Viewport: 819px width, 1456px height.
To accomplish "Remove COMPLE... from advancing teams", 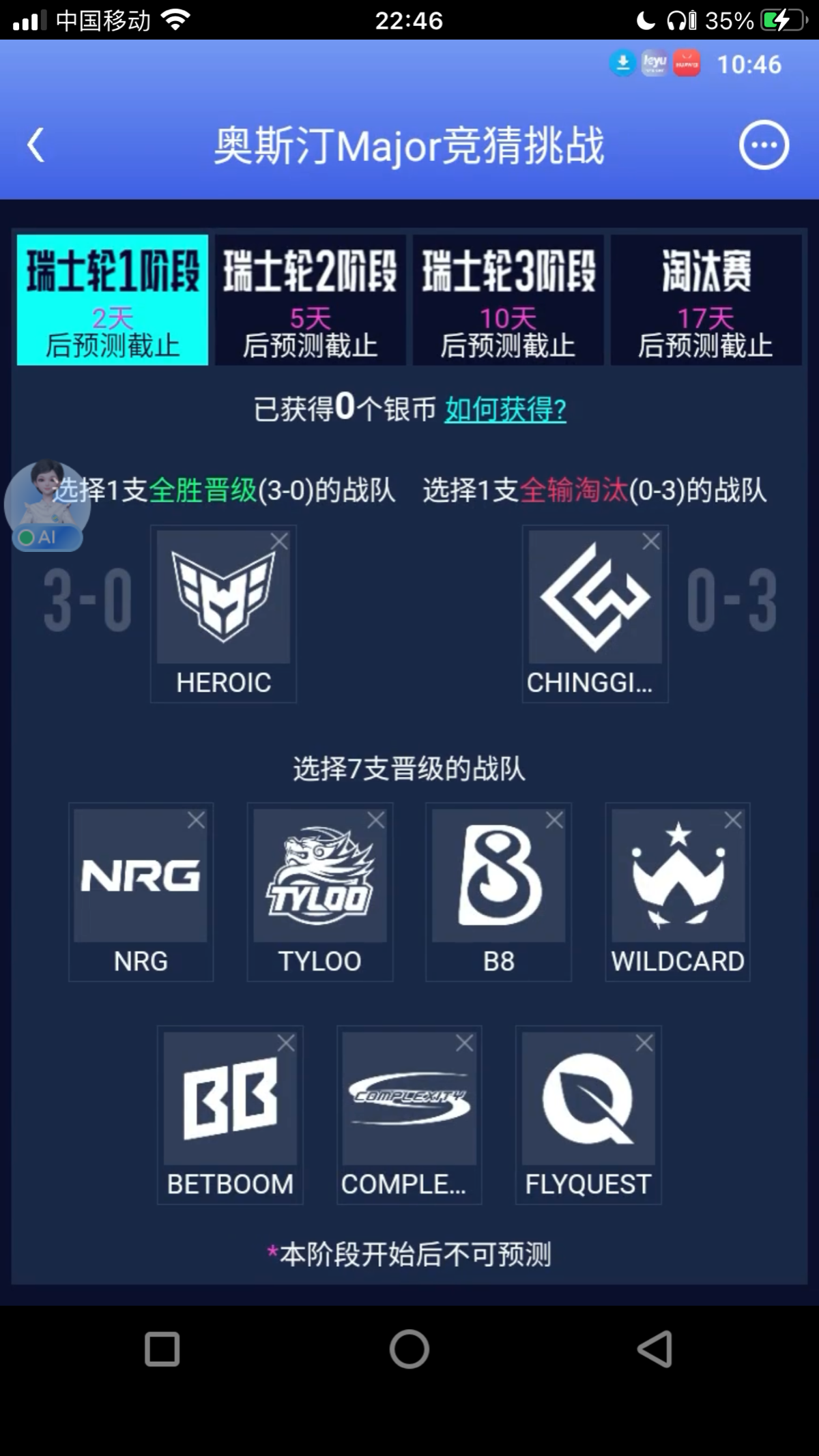I will coord(465,1043).
